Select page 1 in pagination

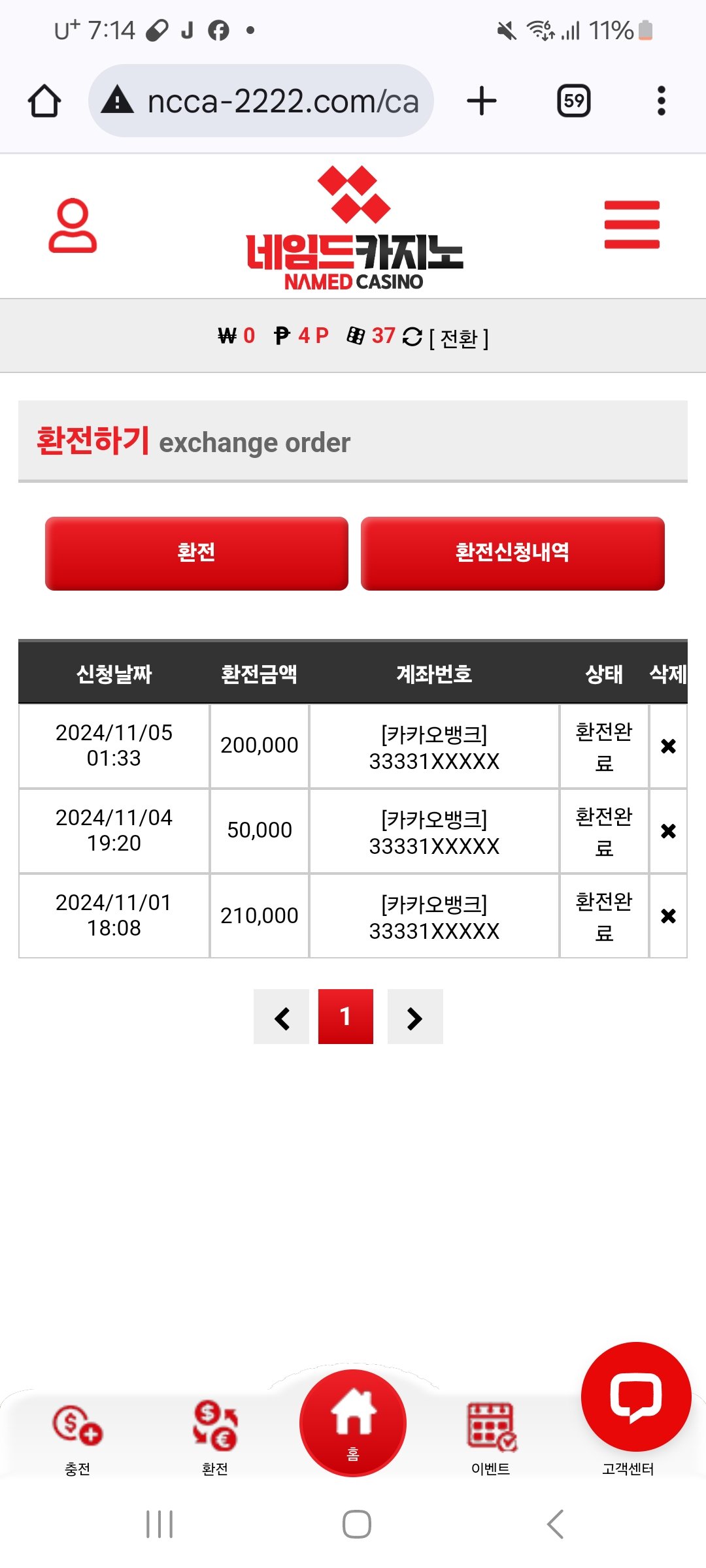coord(346,1017)
